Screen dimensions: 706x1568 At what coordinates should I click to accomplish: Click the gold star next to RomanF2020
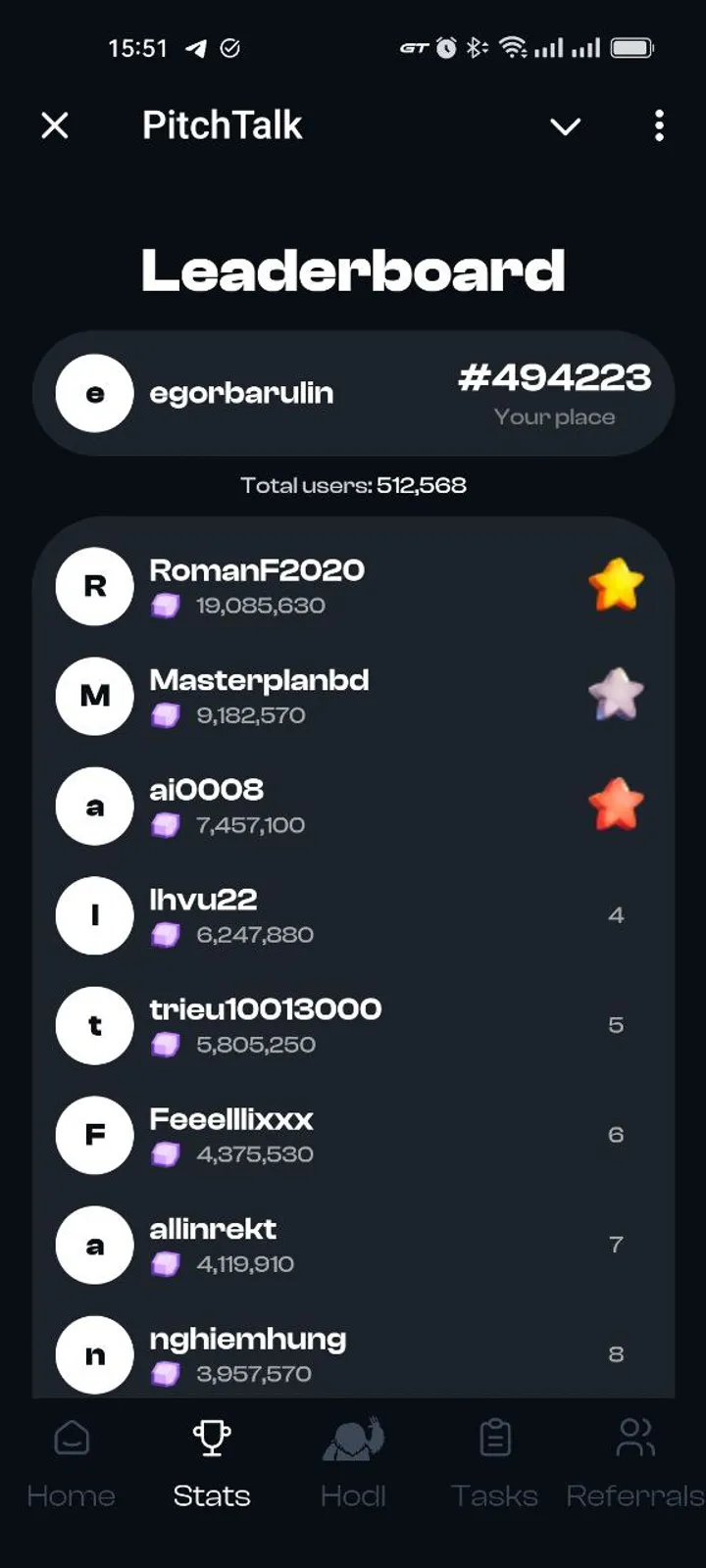click(617, 586)
